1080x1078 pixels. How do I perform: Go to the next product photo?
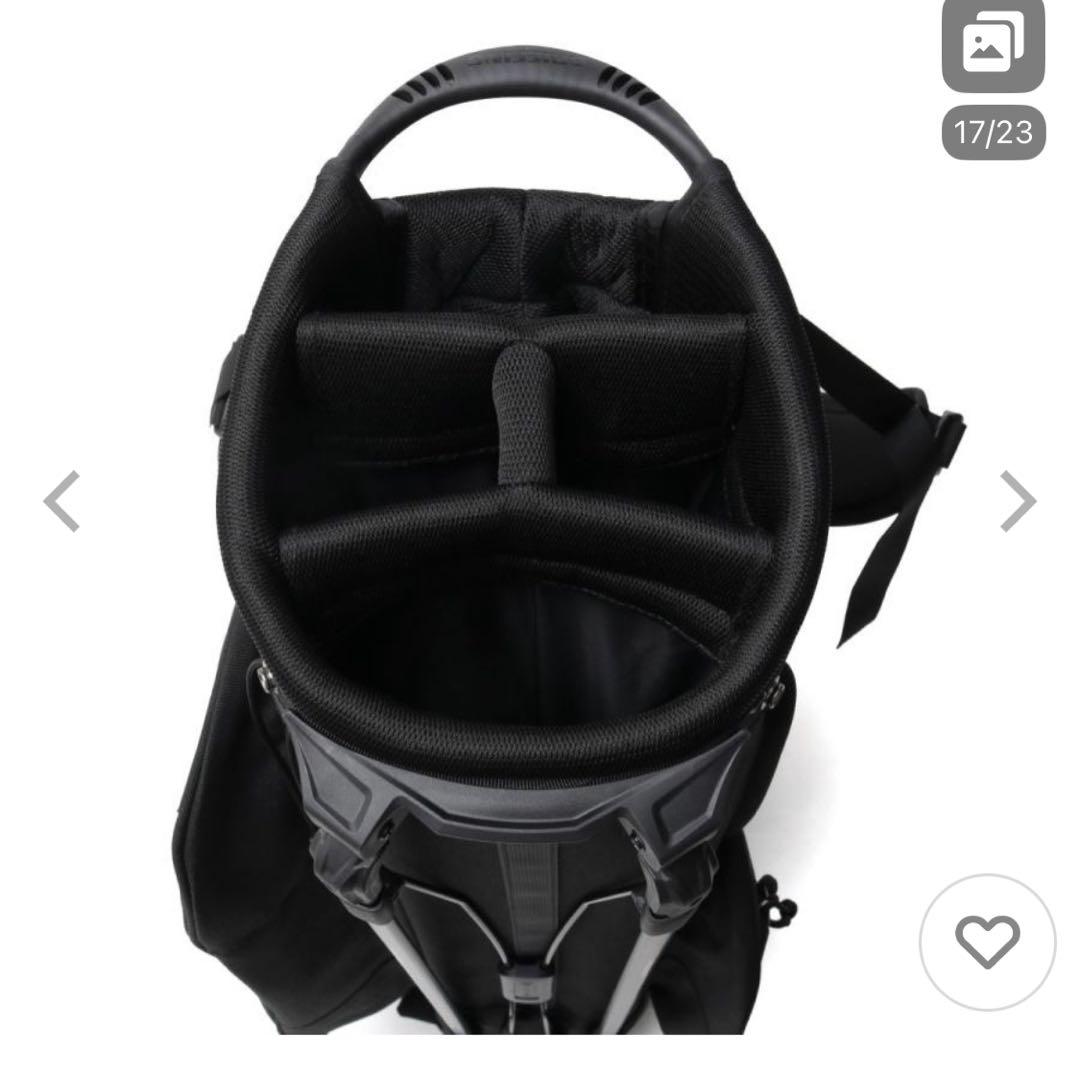(x=1017, y=500)
